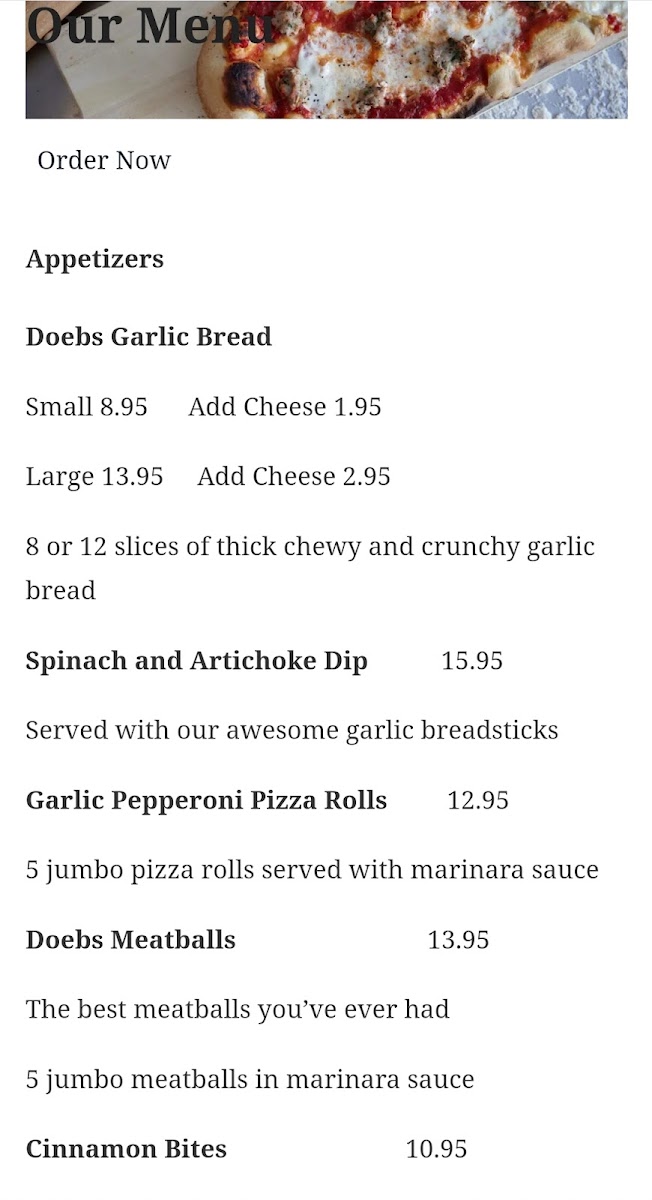Tap the Order Now link
This screenshot has height=1200, width=652.
[104, 160]
